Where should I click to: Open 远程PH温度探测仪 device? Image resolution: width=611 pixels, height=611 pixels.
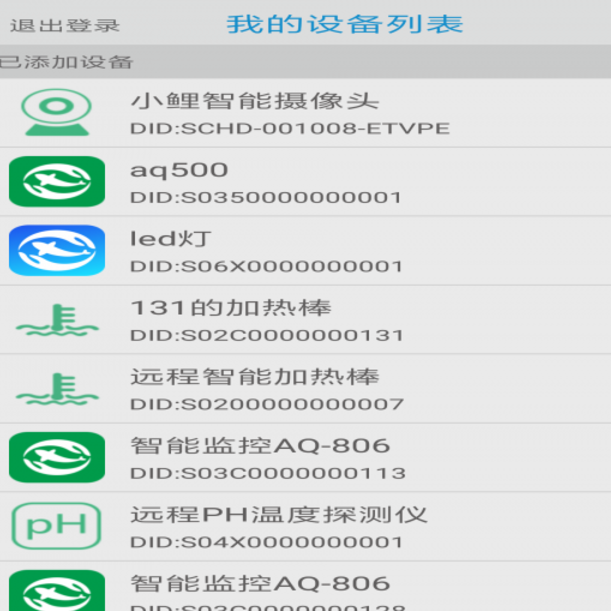[305, 527]
